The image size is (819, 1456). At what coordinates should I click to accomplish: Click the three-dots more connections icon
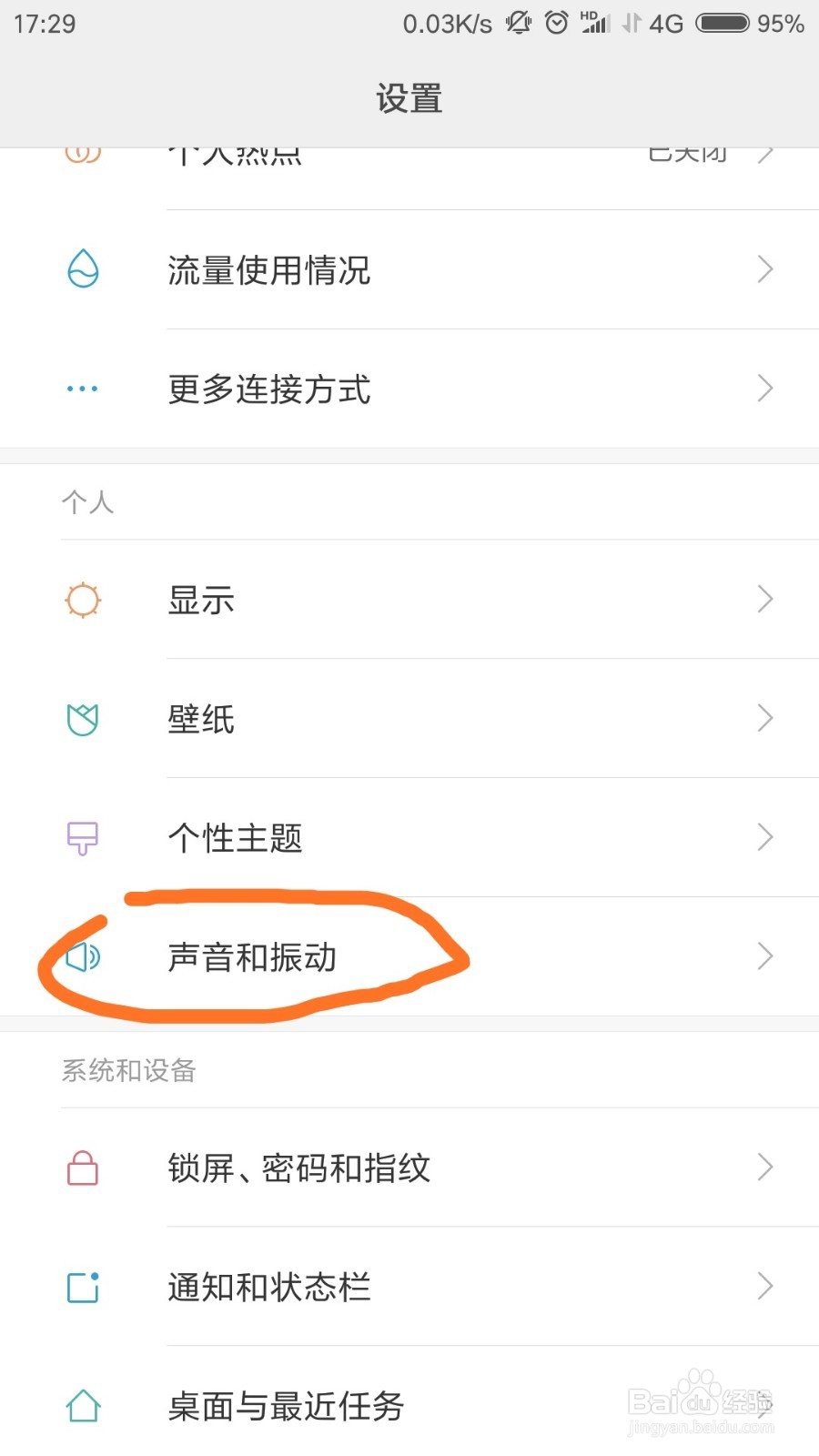pos(82,389)
